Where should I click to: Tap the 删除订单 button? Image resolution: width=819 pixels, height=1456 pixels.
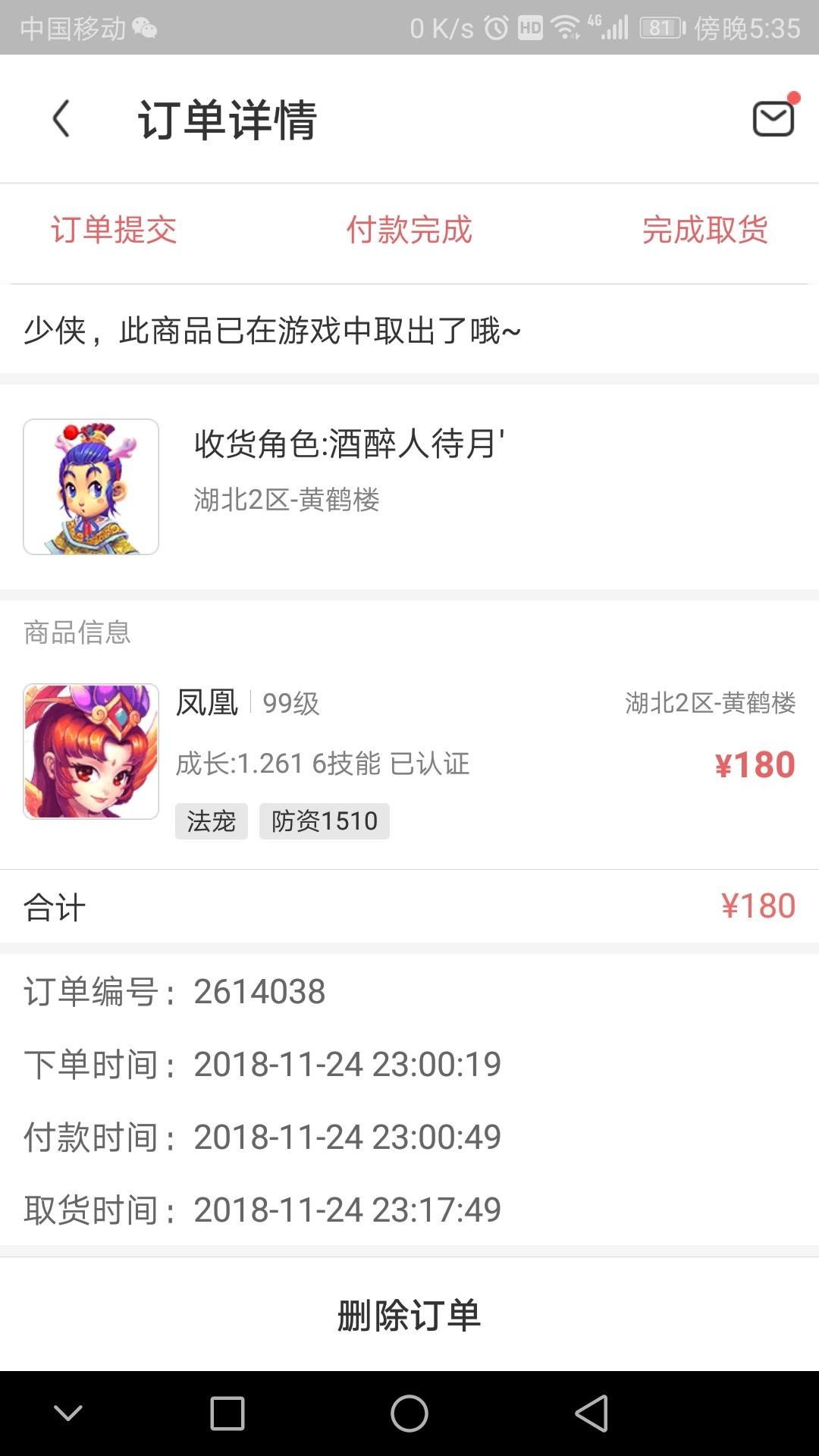(409, 1316)
